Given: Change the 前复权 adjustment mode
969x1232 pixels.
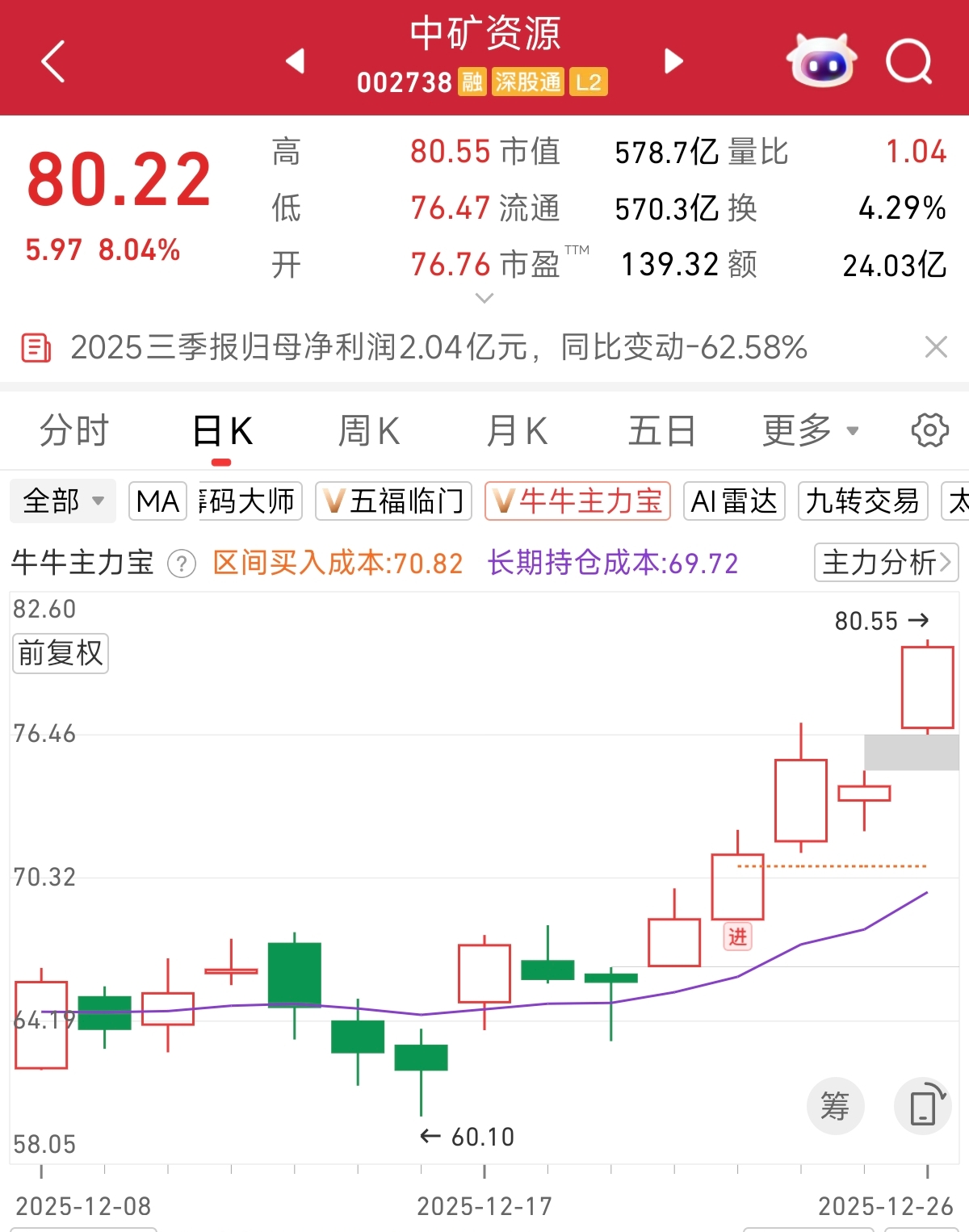Looking at the screenshot, I should pos(61,653).
